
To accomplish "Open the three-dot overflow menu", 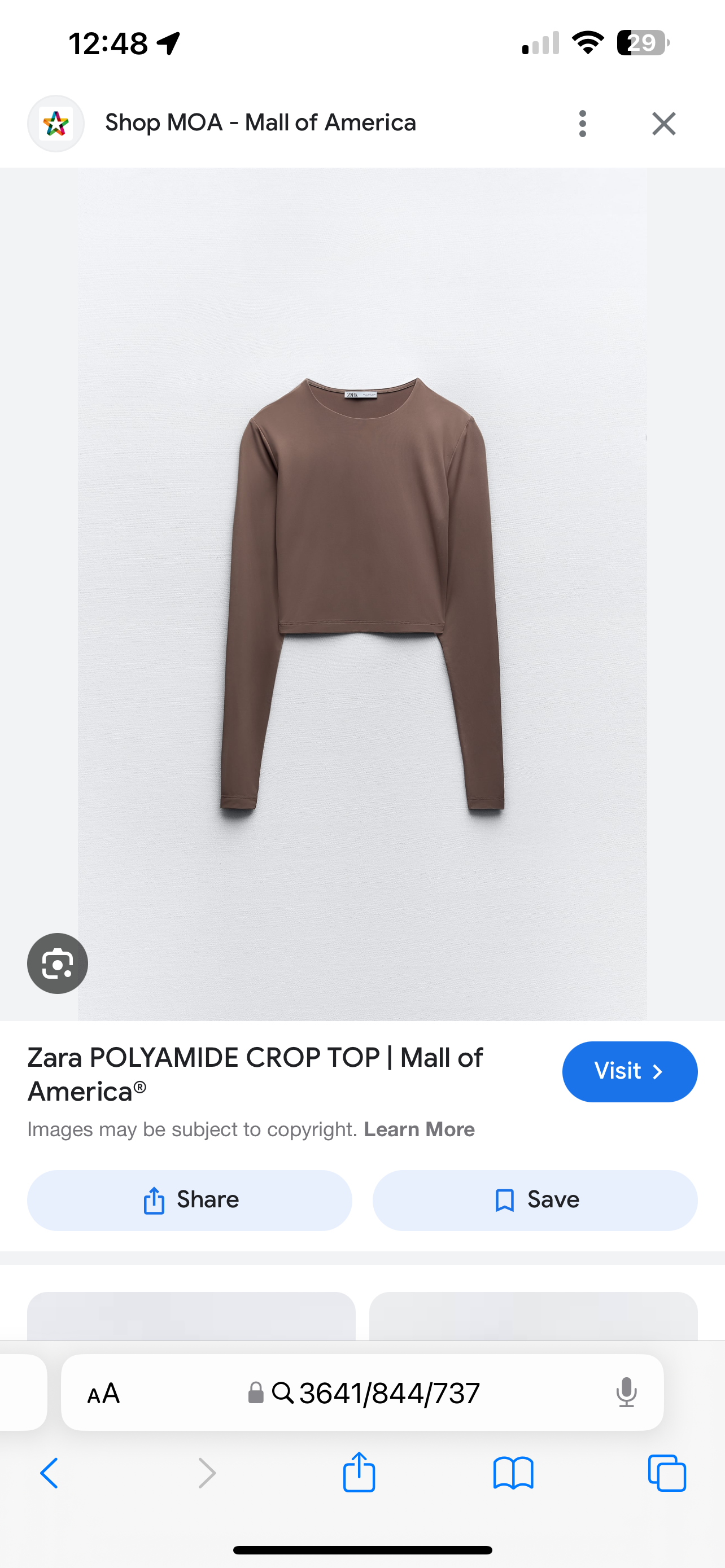I will coord(583,124).
